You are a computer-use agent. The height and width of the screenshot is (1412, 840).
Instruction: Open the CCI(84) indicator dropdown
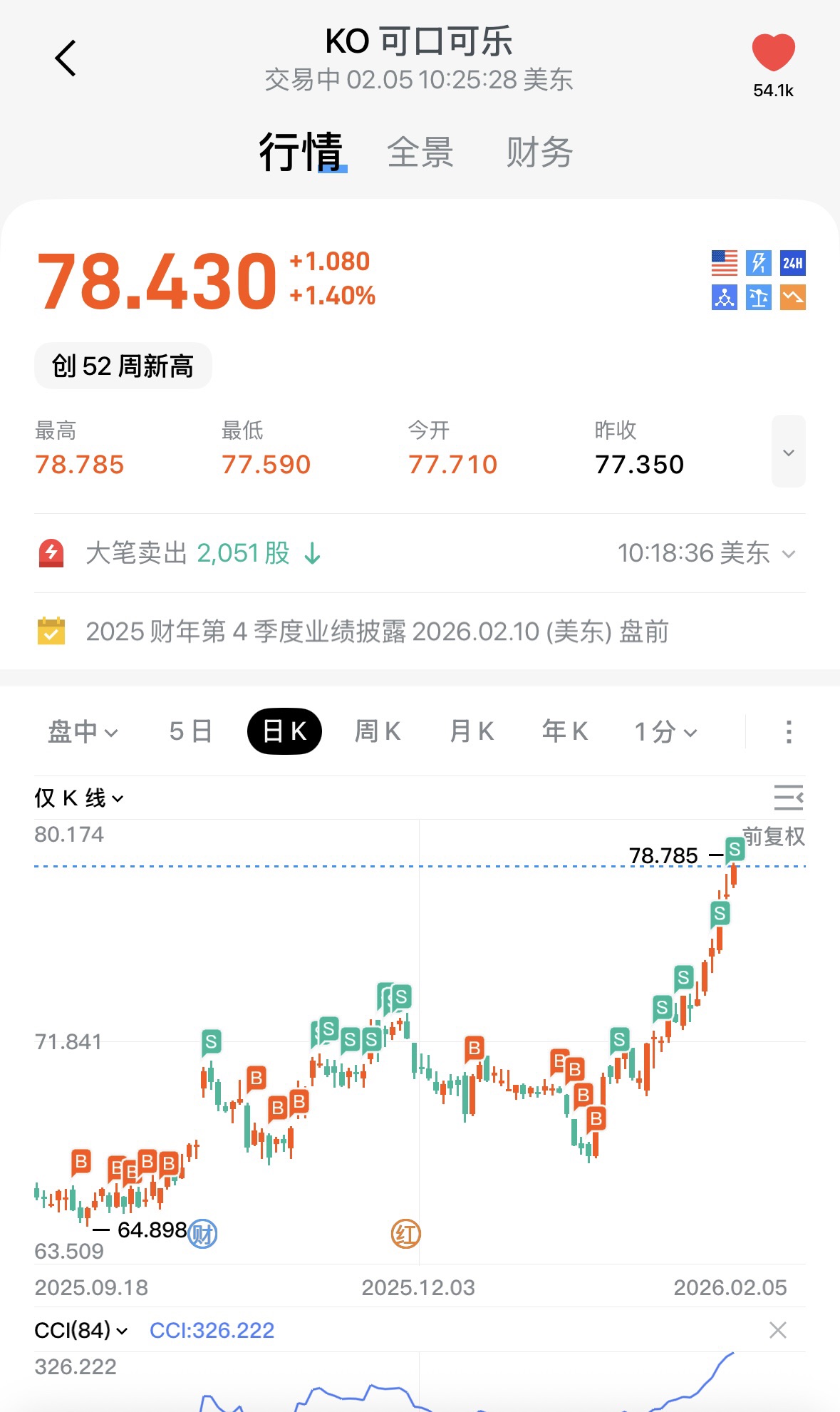[x=81, y=1330]
